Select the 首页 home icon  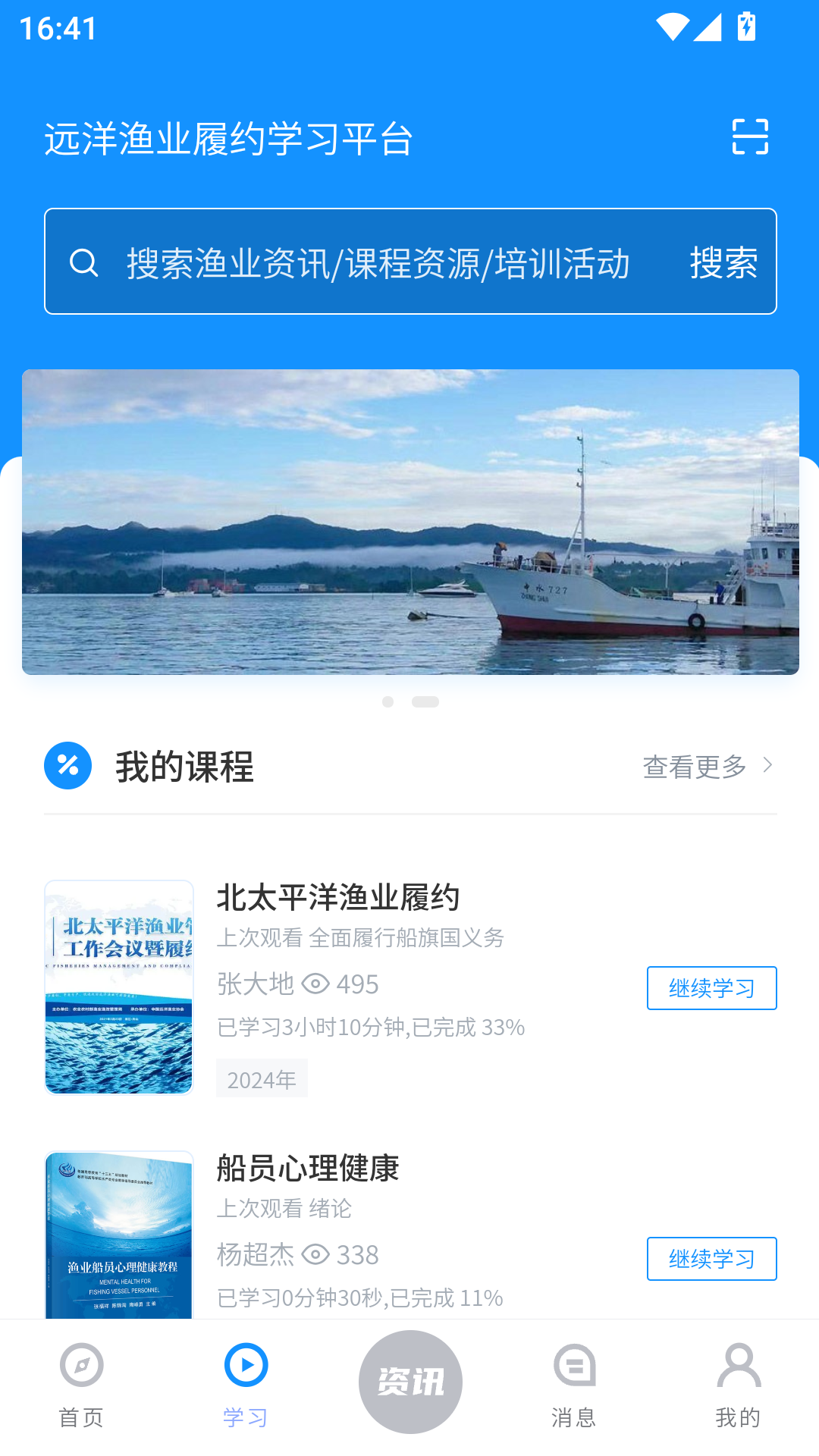point(81,1363)
